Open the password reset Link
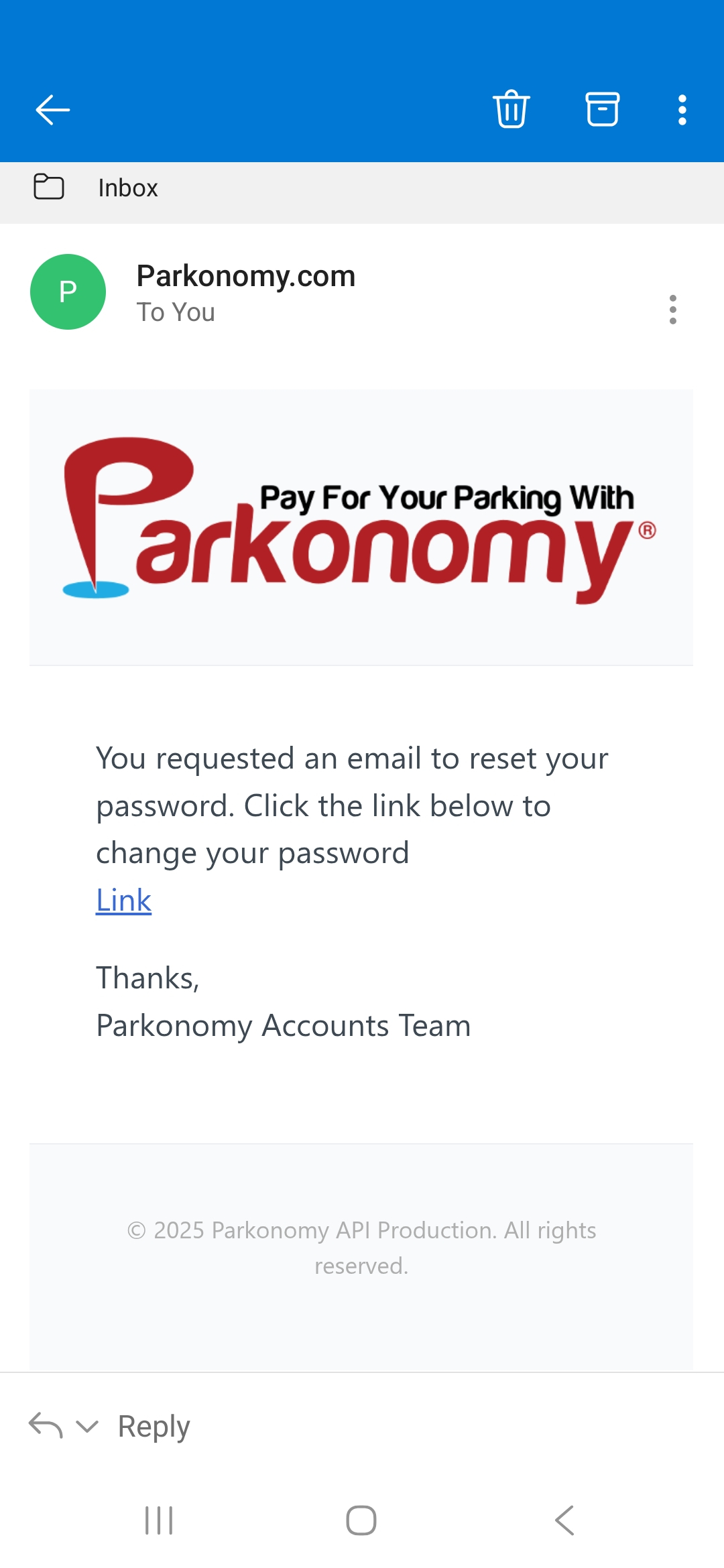The width and height of the screenshot is (724, 1568). pos(123,900)
